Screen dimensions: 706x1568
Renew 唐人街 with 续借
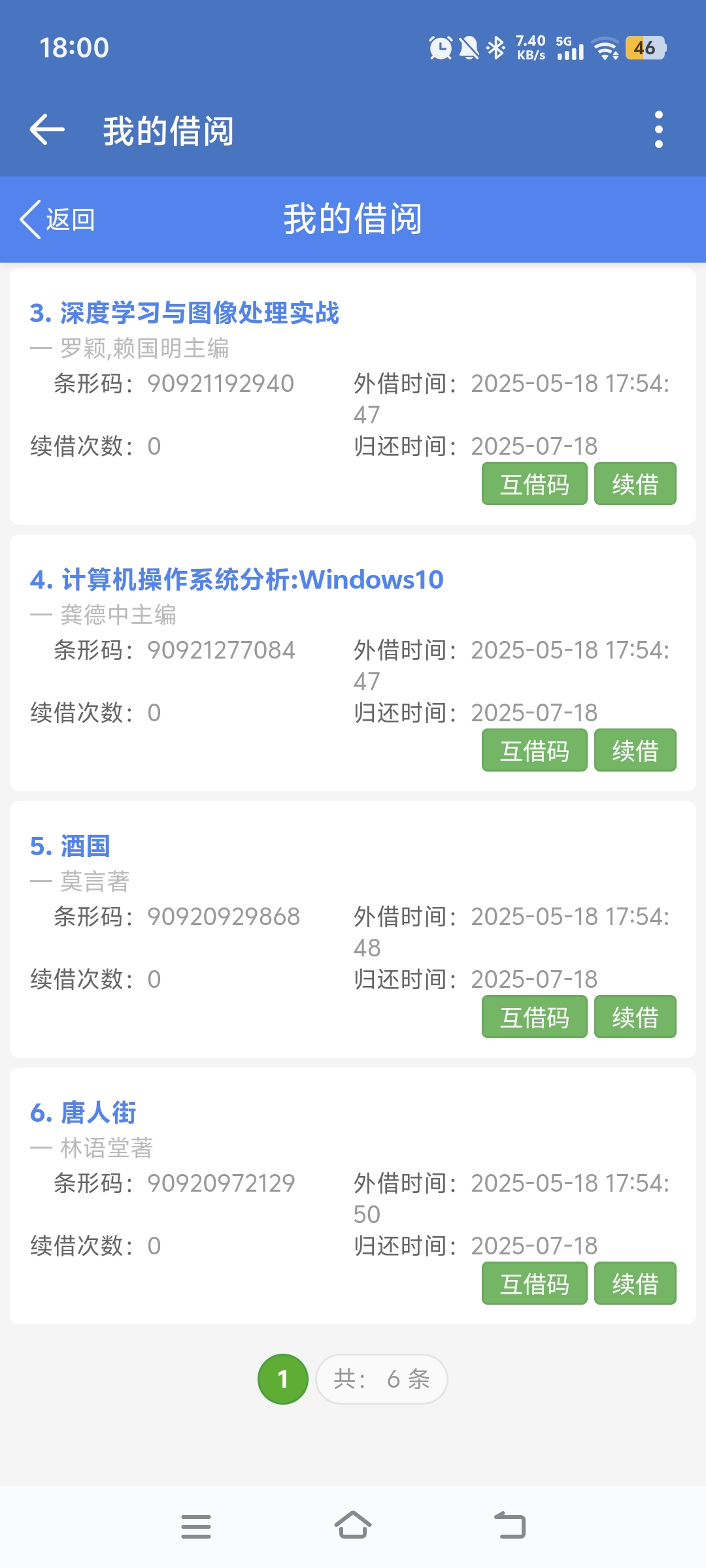point(635,1284)
